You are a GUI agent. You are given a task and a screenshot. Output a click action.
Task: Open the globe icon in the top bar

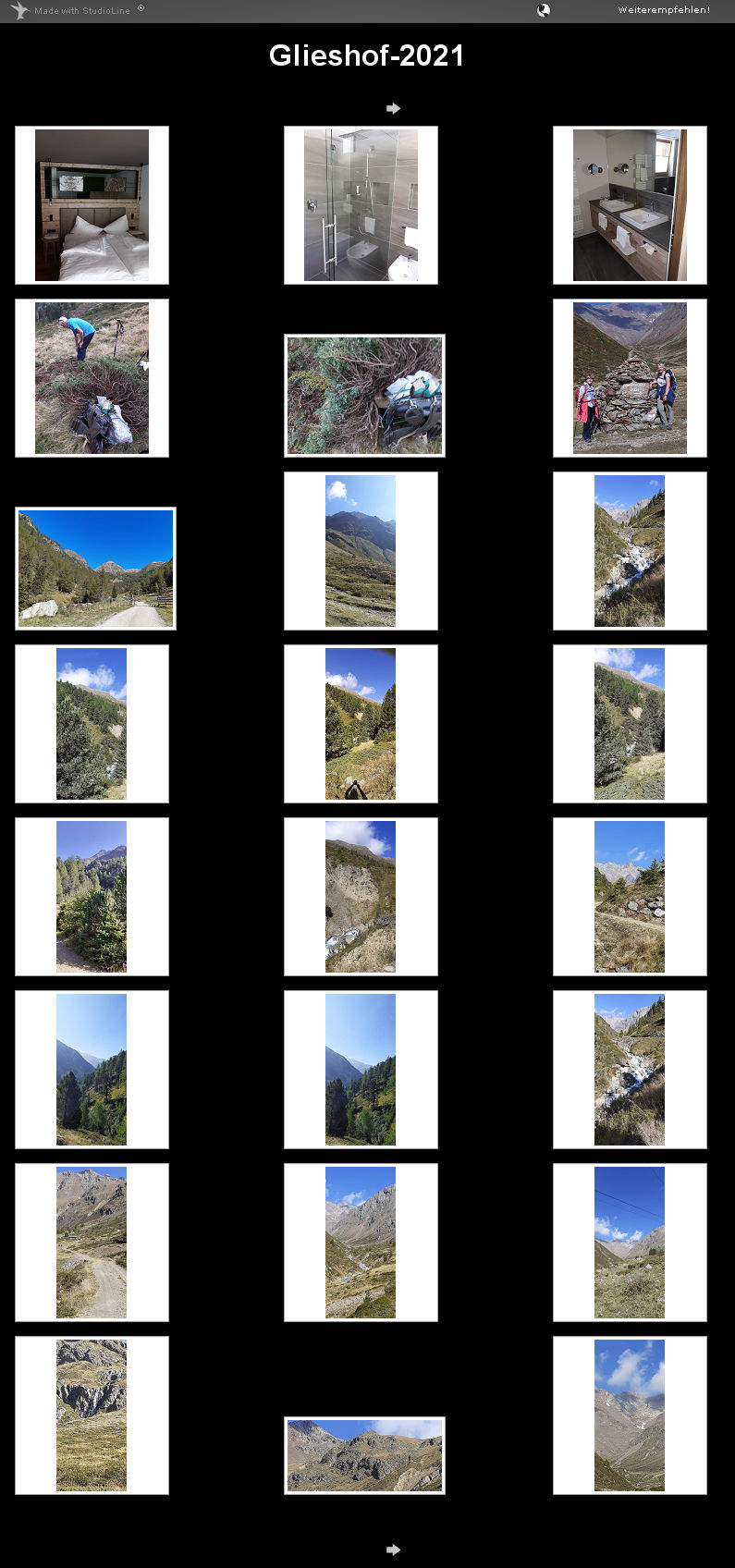[x=544, y=10]
